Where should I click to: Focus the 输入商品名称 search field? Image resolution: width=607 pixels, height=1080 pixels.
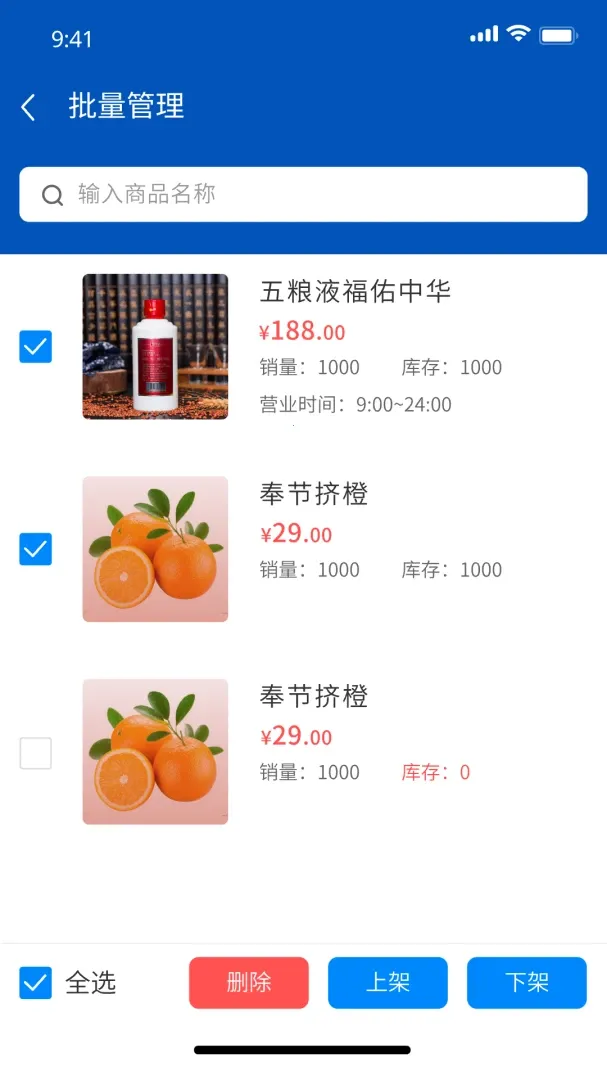[x=303, y=194]
